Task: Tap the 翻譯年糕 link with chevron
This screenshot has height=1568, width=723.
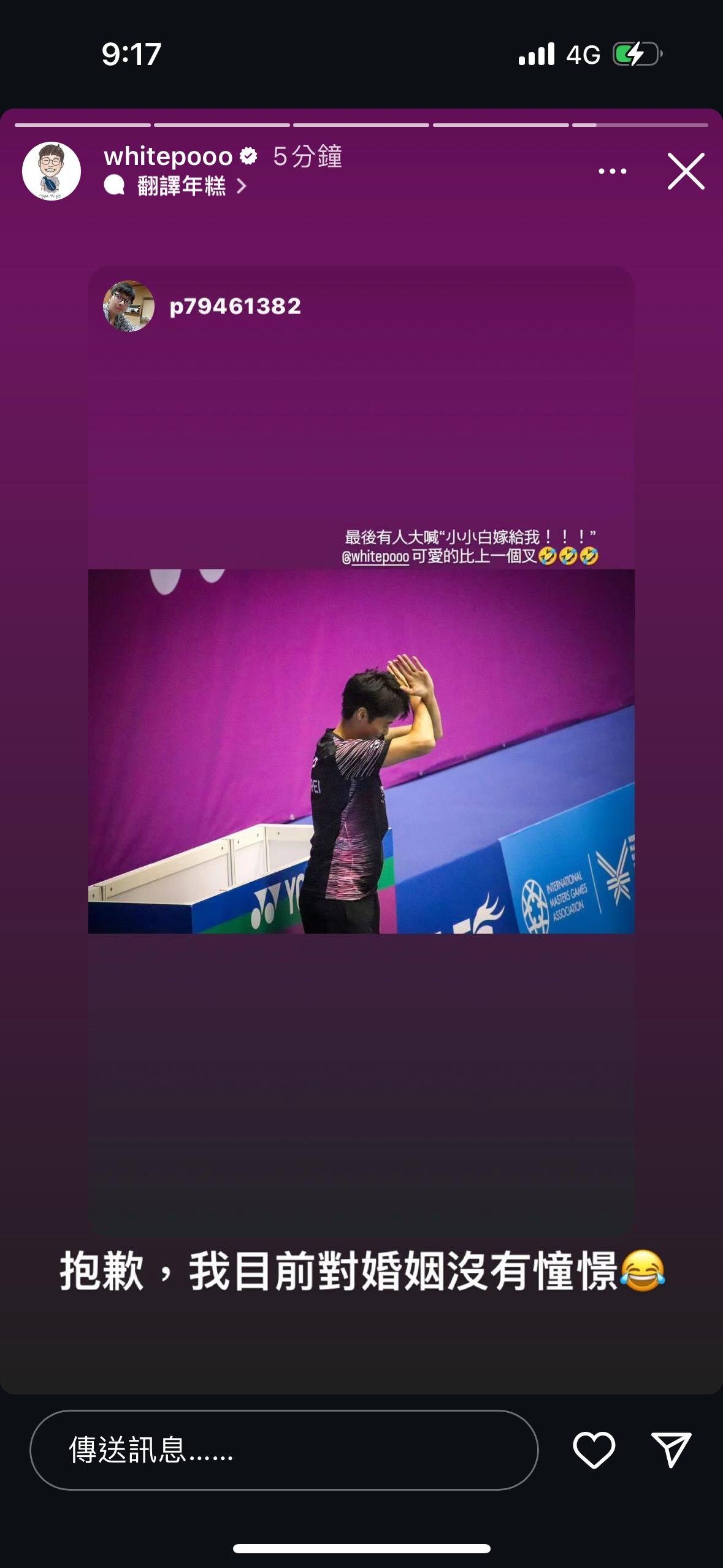Action: click(182, 186)
